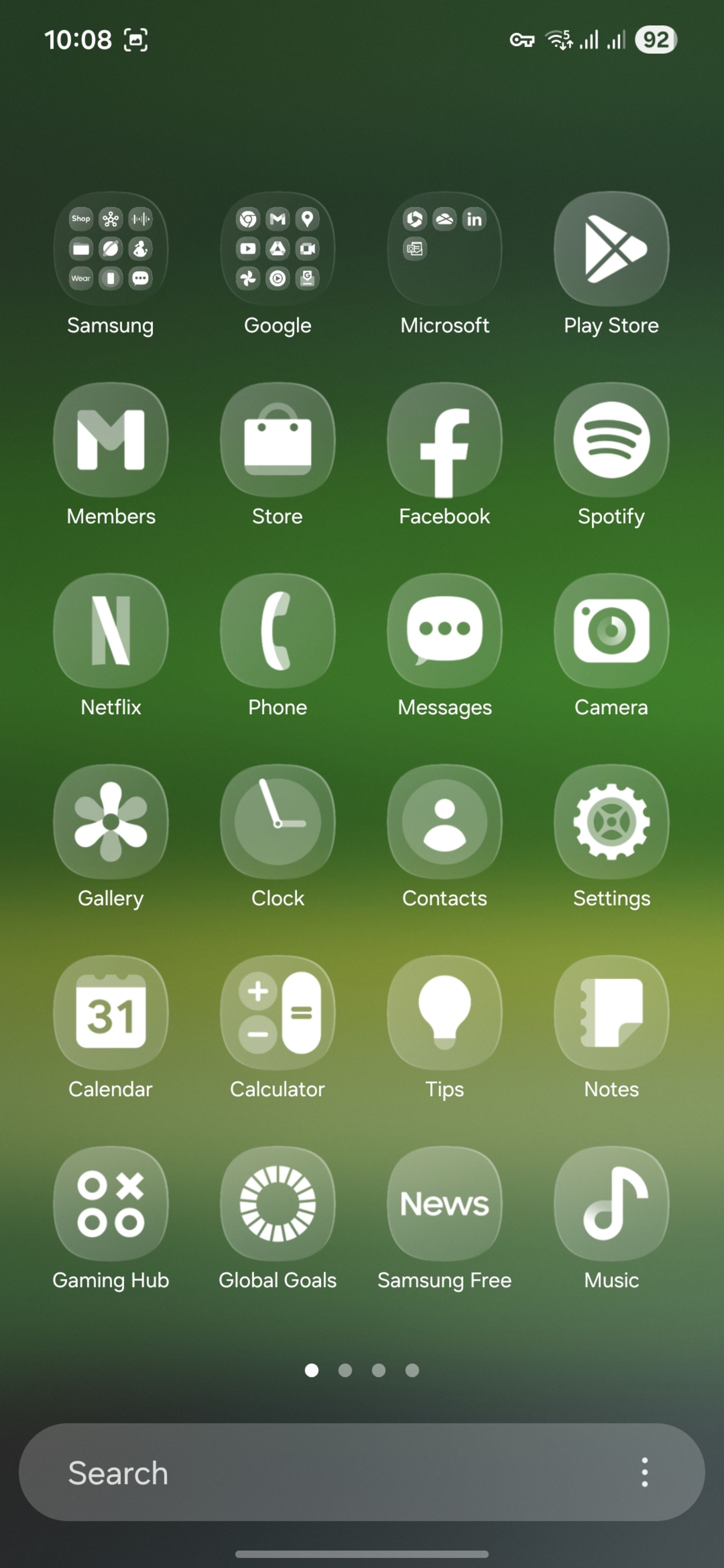Open Samsung Free news app
724x1568 pixels.
point(445,1204)
